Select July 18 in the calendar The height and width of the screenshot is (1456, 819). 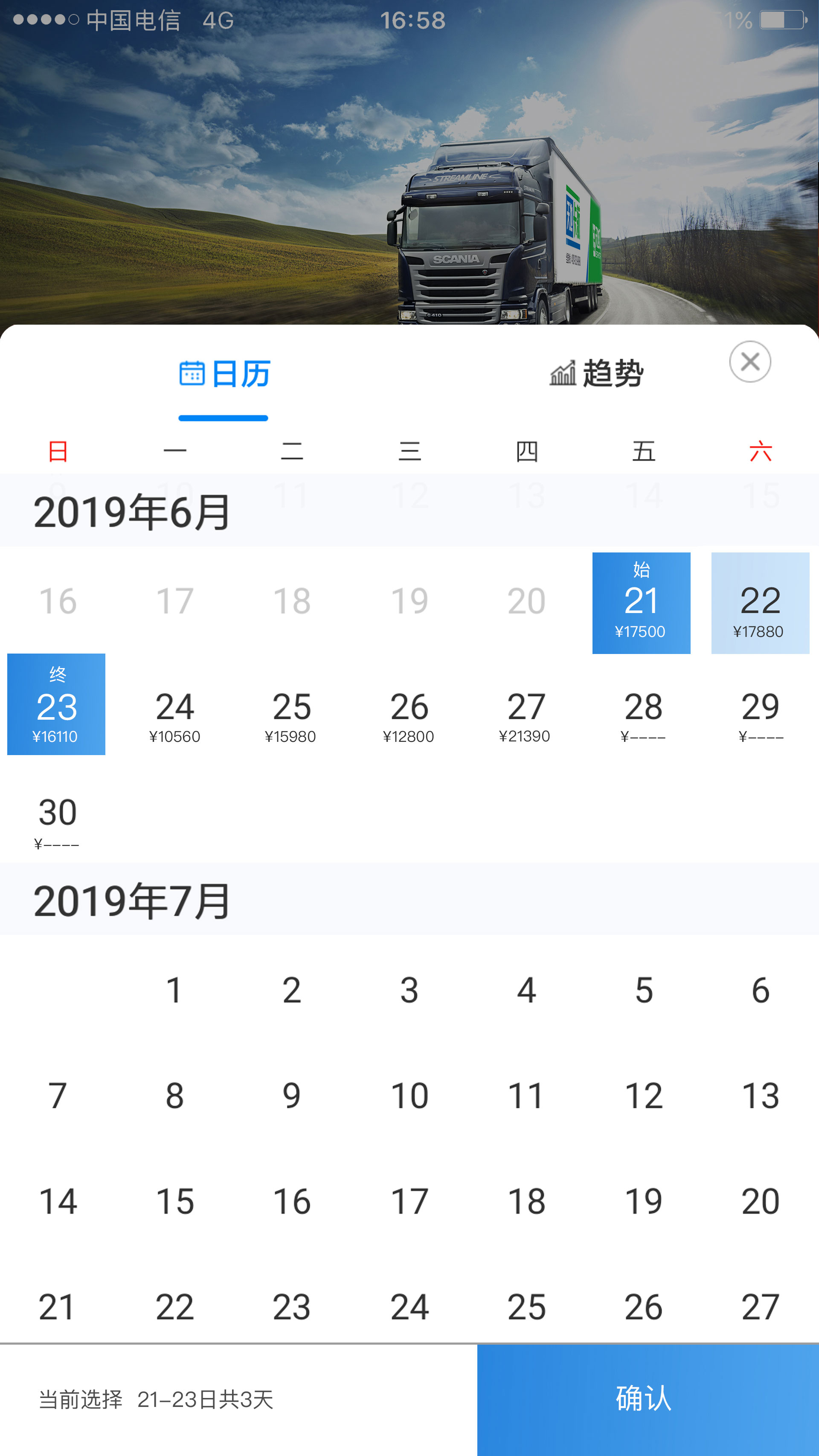tap(526, 1202)
